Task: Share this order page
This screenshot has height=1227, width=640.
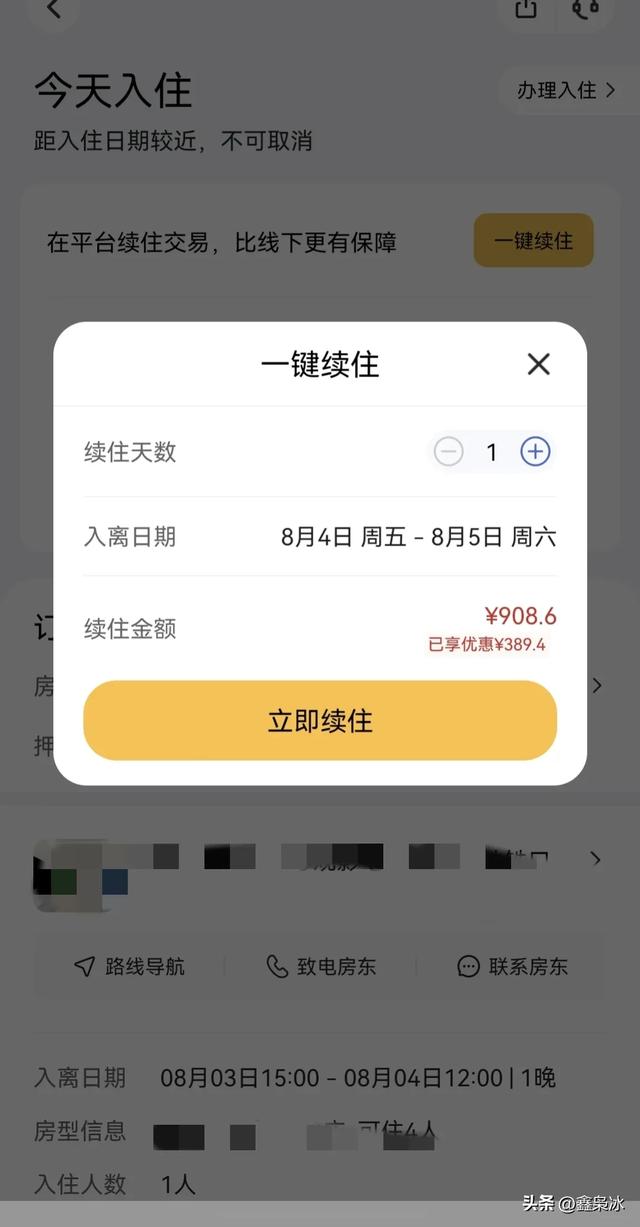Action: pos(526,9)
